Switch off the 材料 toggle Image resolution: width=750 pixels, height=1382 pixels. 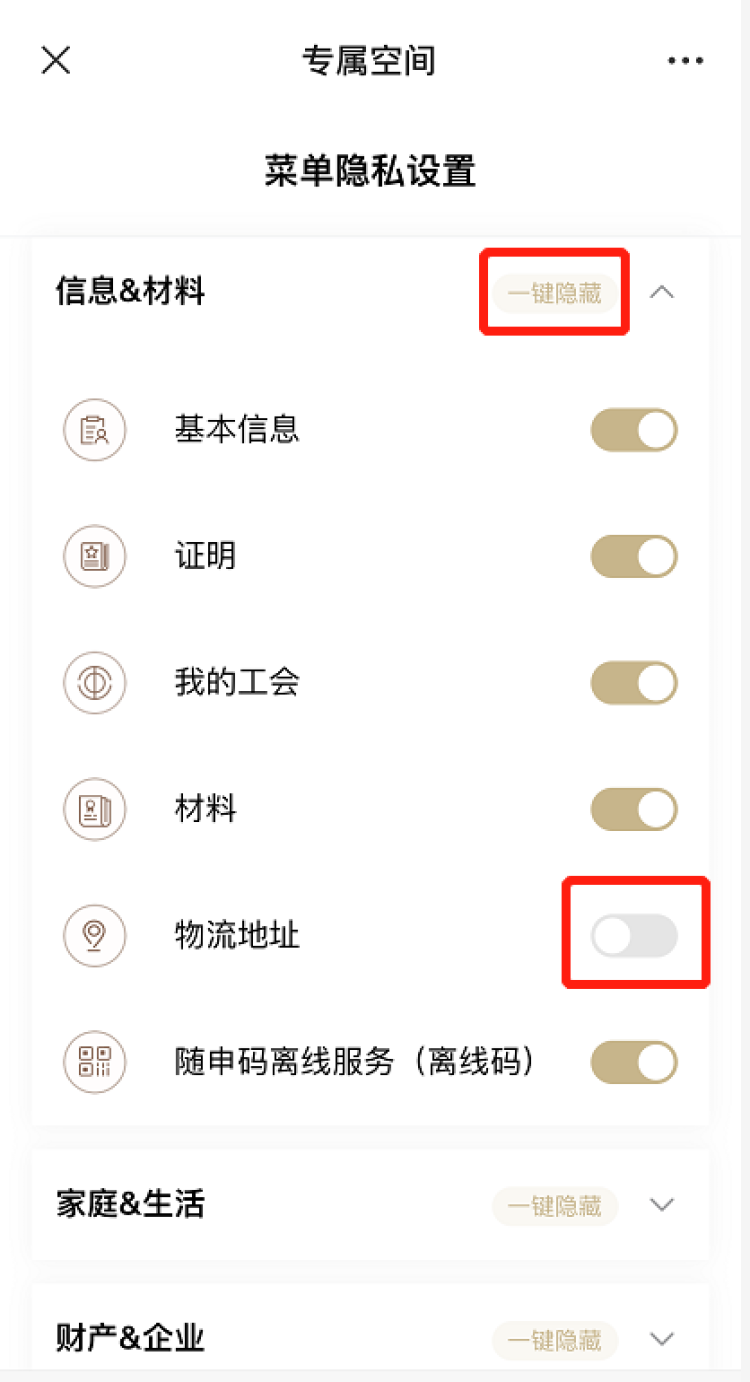click(x=634, y=809)
